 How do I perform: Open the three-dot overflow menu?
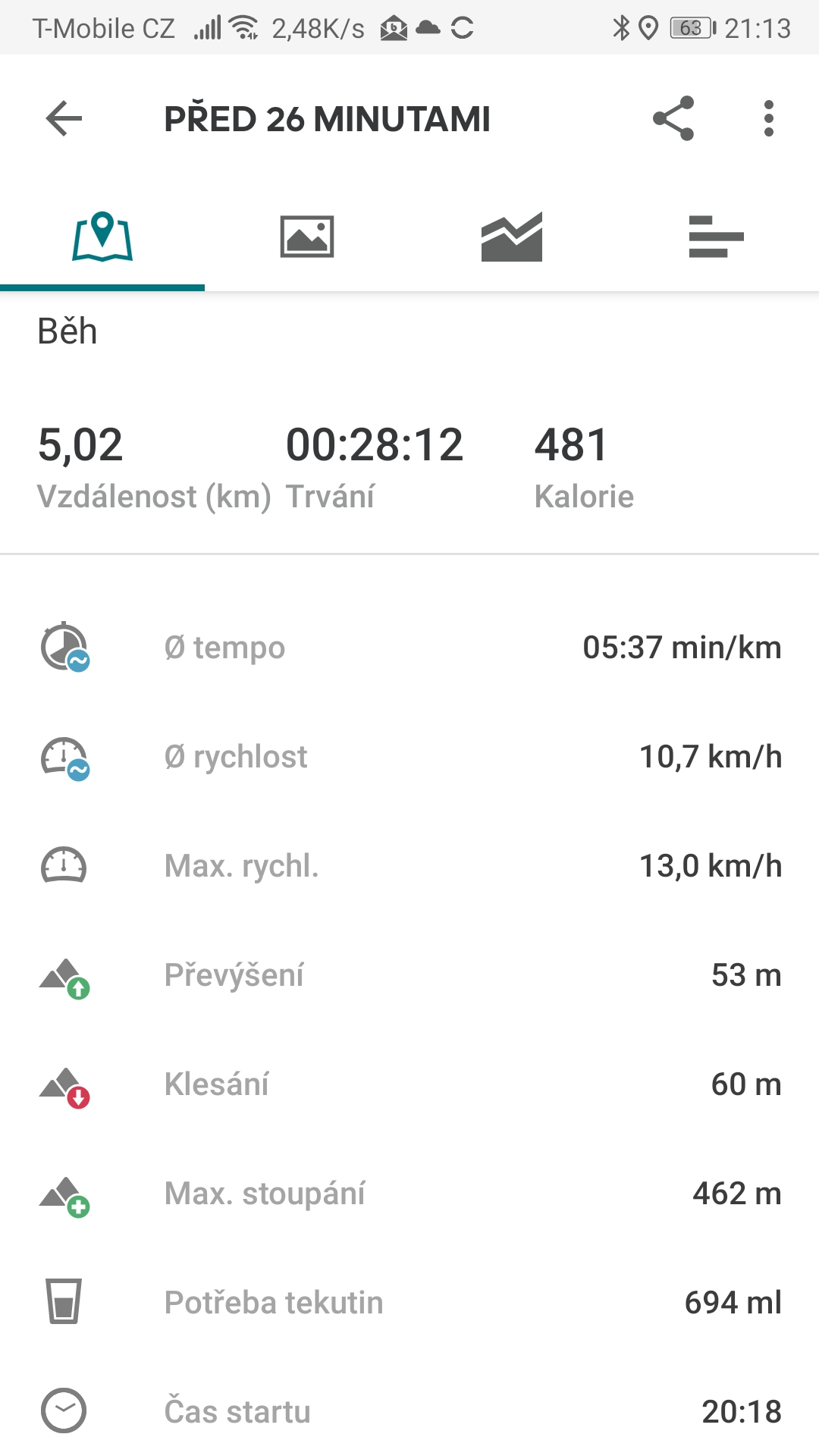click(769, 118)
